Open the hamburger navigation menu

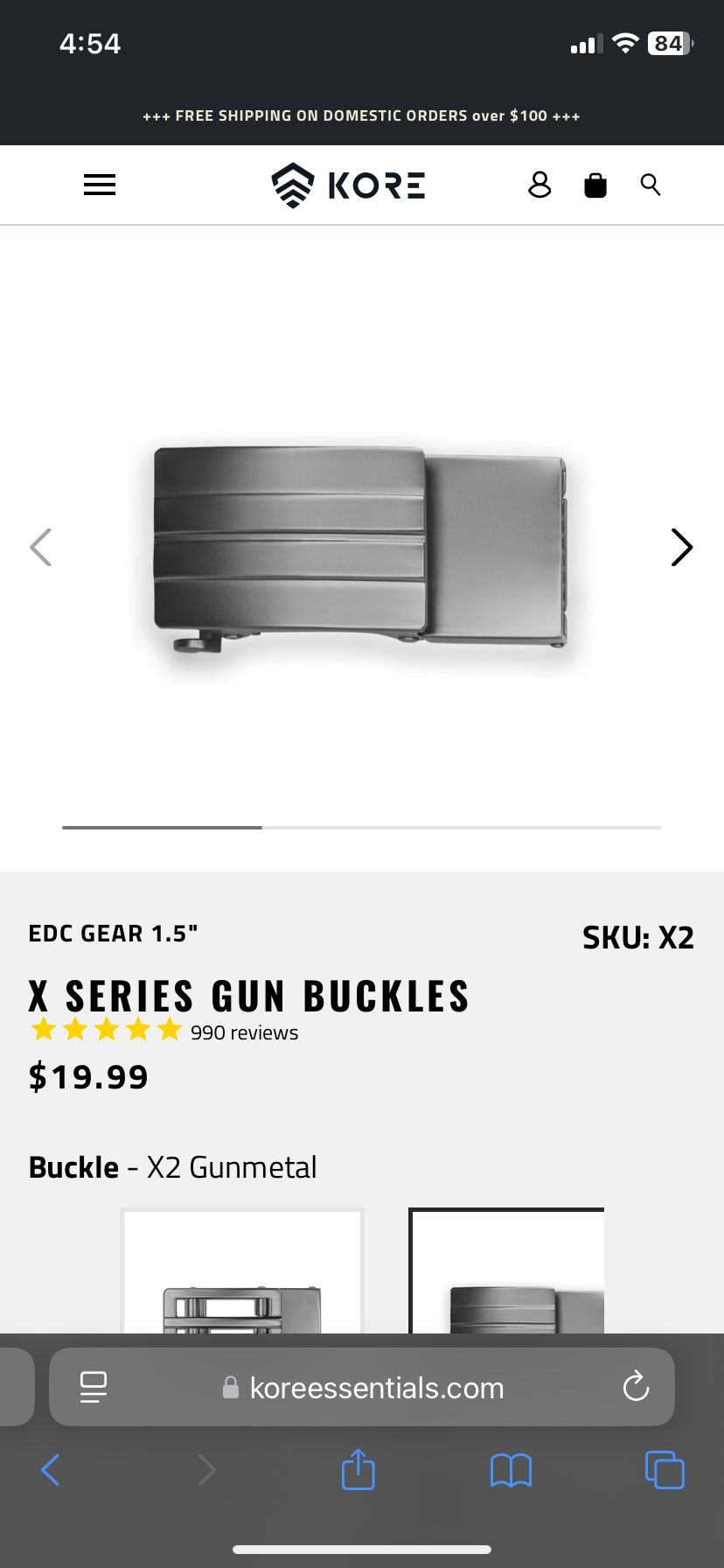pos(99,185)
